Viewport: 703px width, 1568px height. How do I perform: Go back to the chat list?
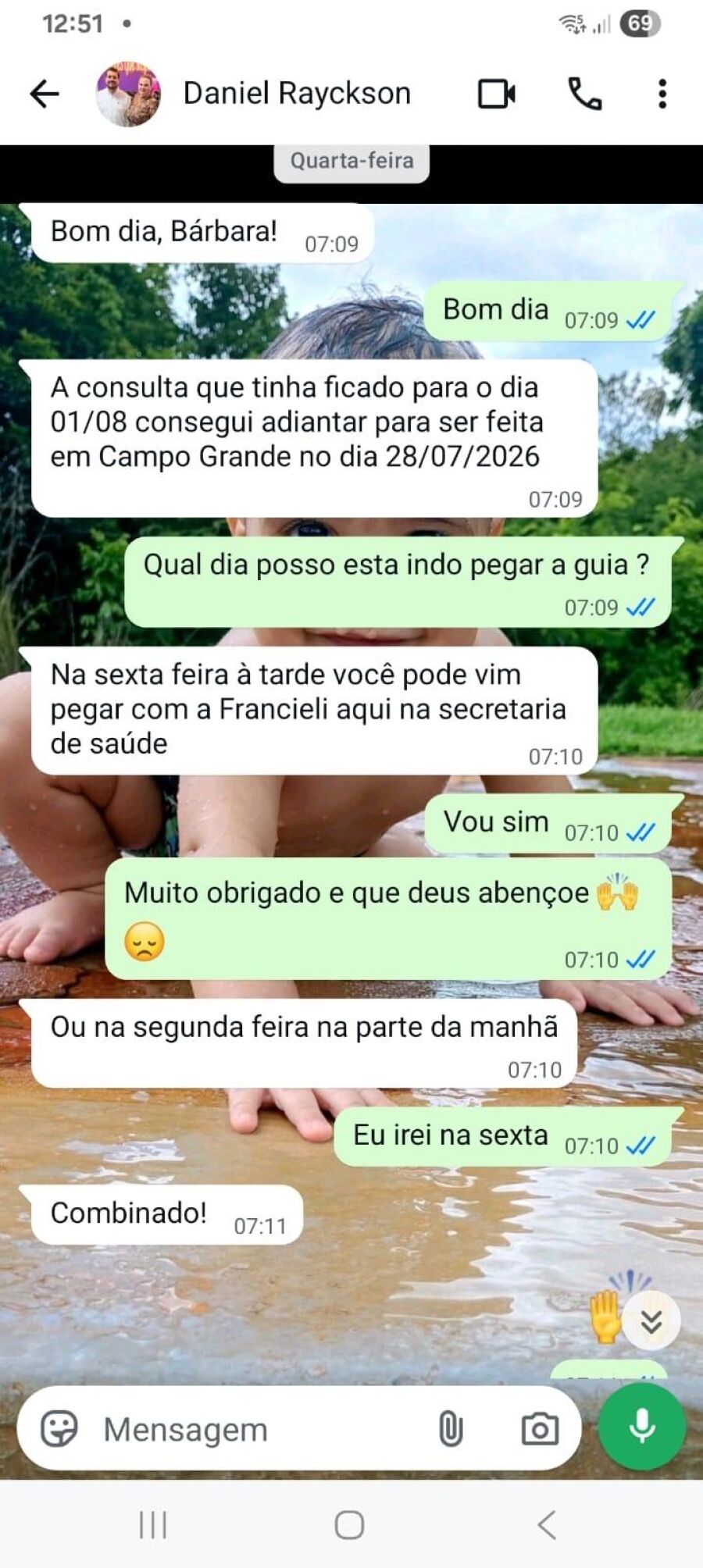point(45,94)
